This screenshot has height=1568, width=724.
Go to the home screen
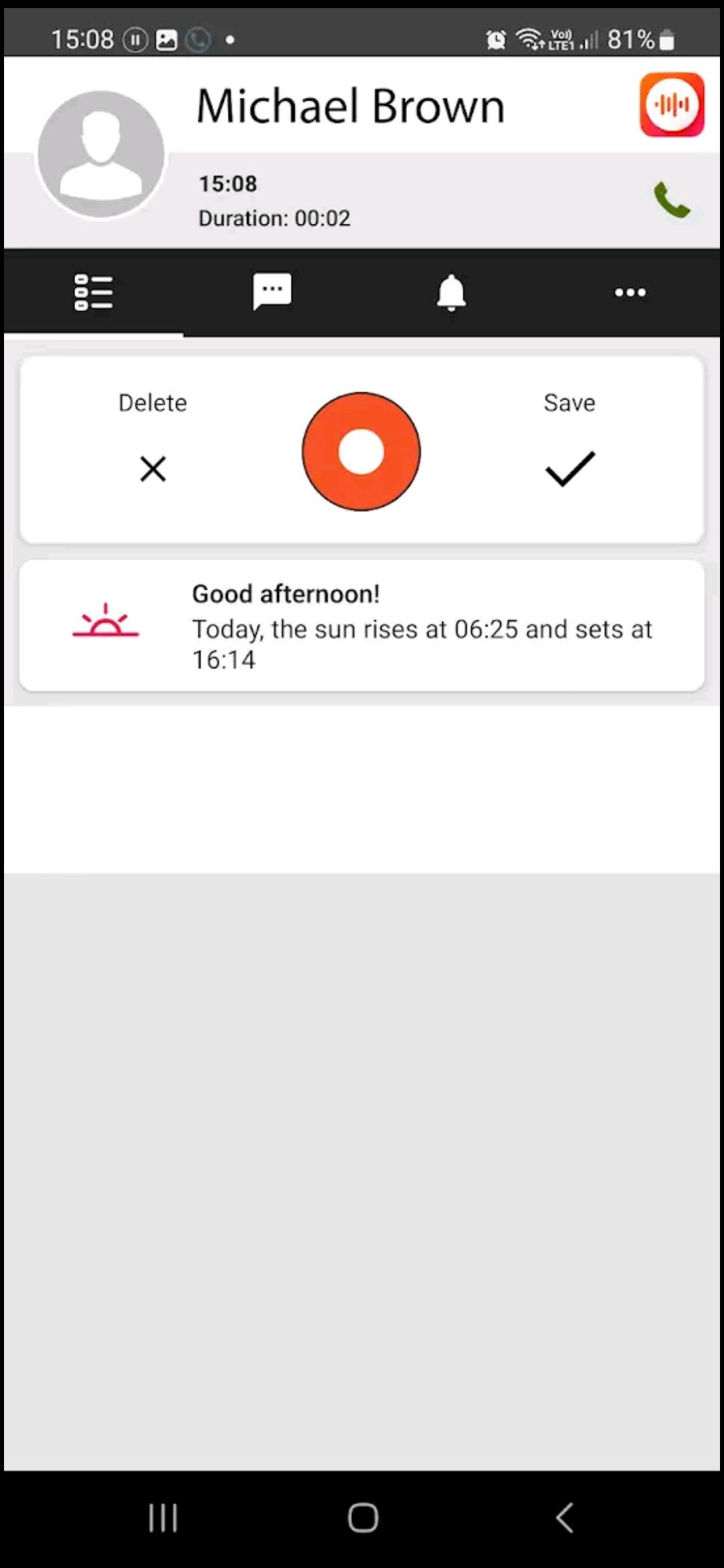click(363, 1518)
